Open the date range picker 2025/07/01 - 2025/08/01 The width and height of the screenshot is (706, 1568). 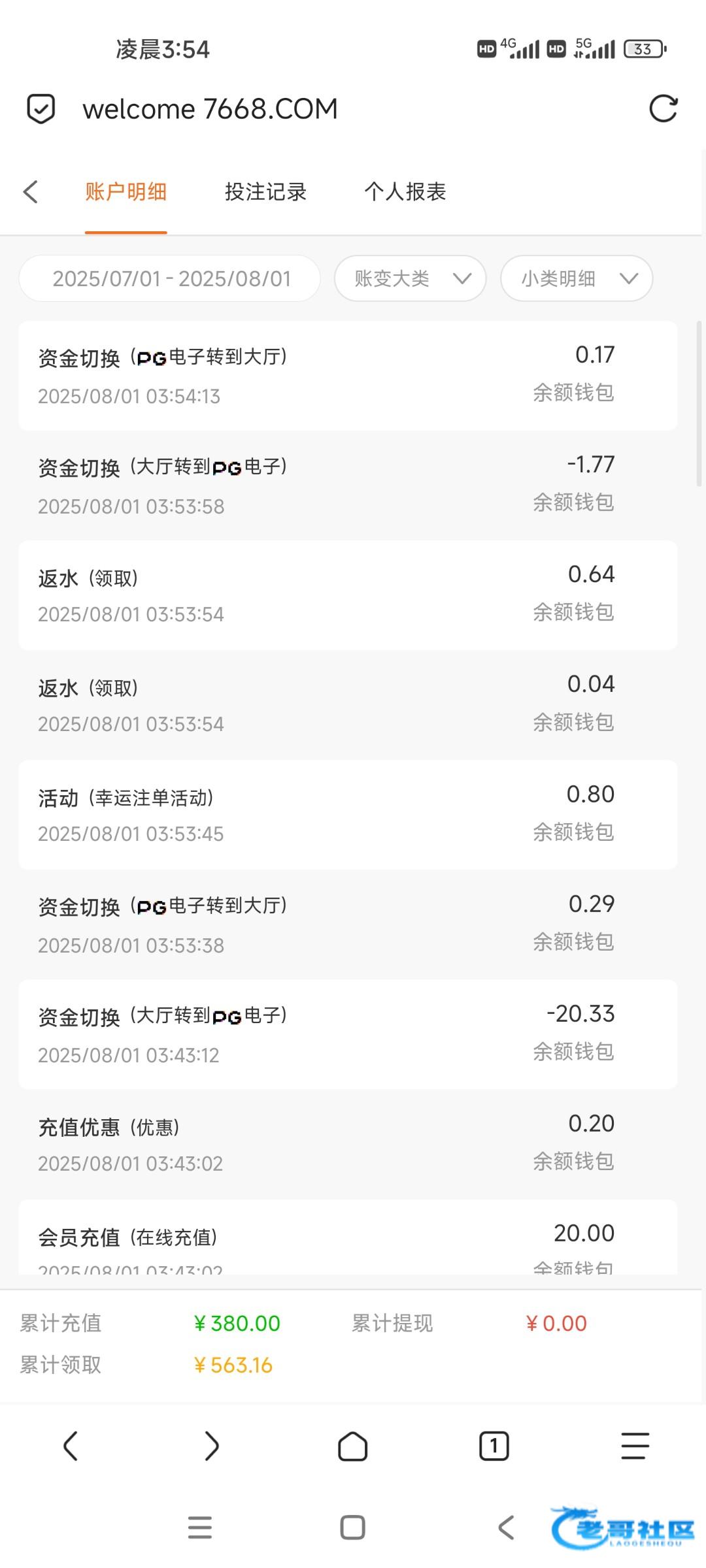tap(170, 278)
